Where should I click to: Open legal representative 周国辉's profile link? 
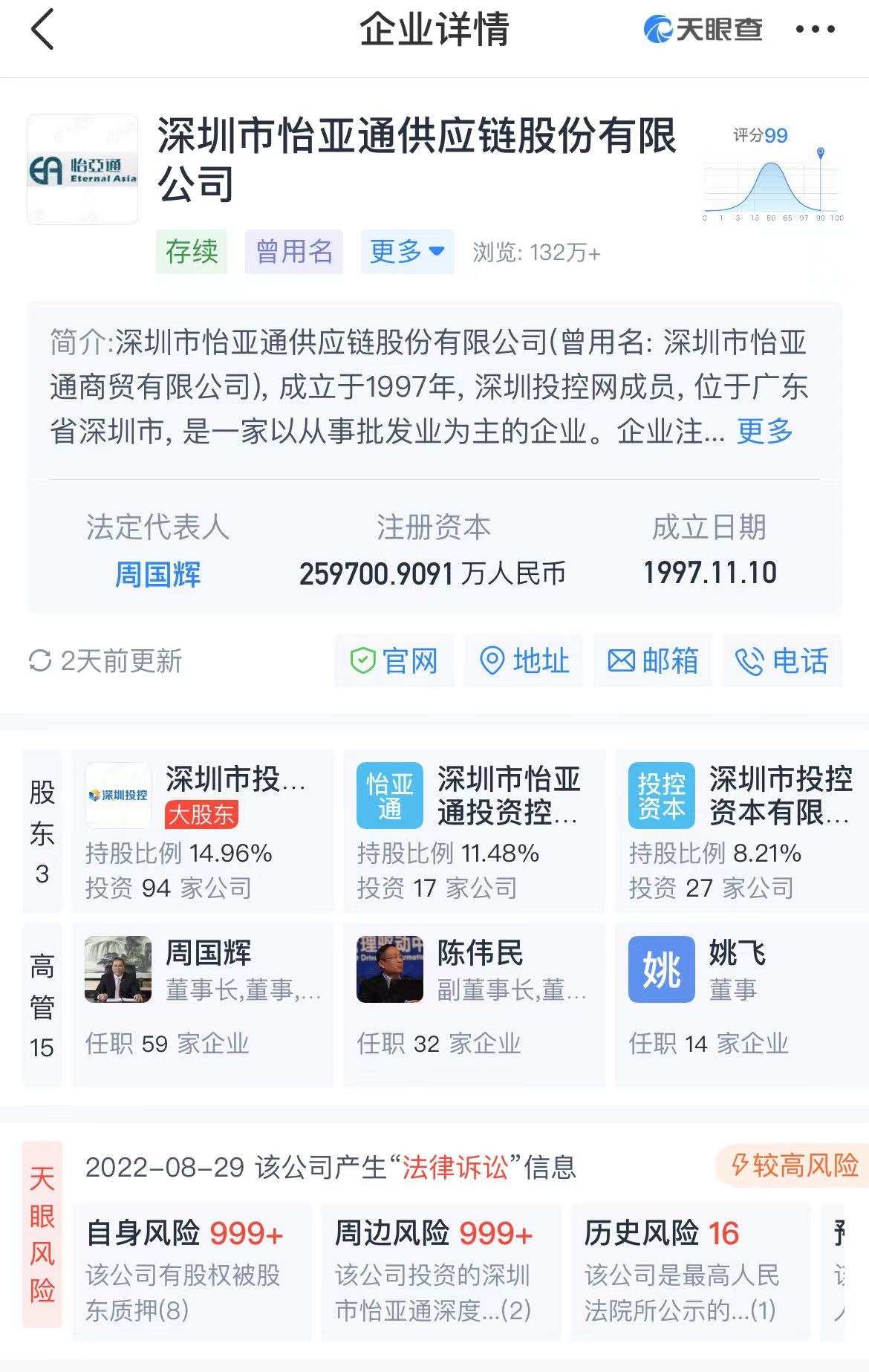157,574
